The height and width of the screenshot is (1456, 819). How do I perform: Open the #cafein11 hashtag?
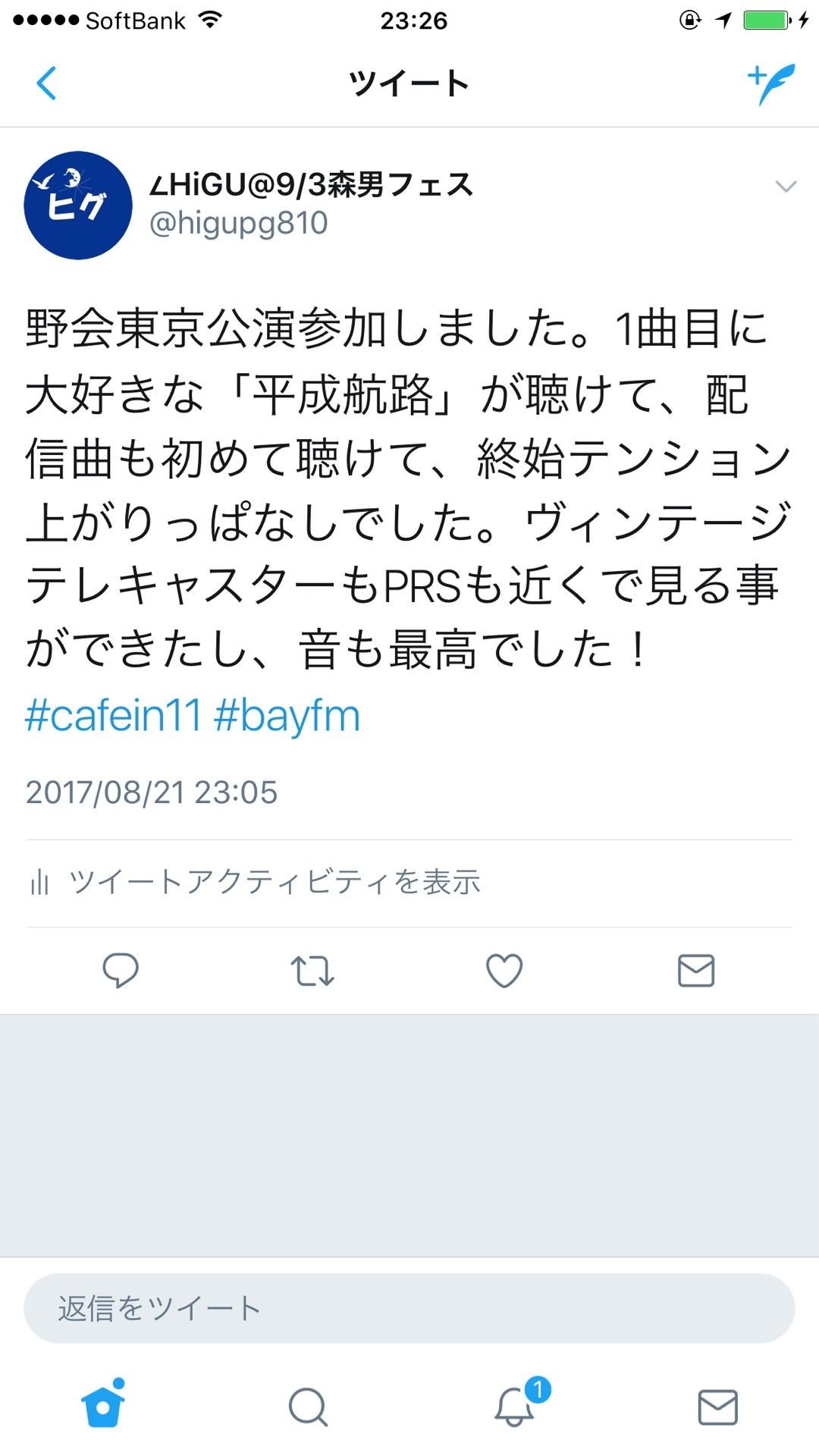tap(114, 716)
